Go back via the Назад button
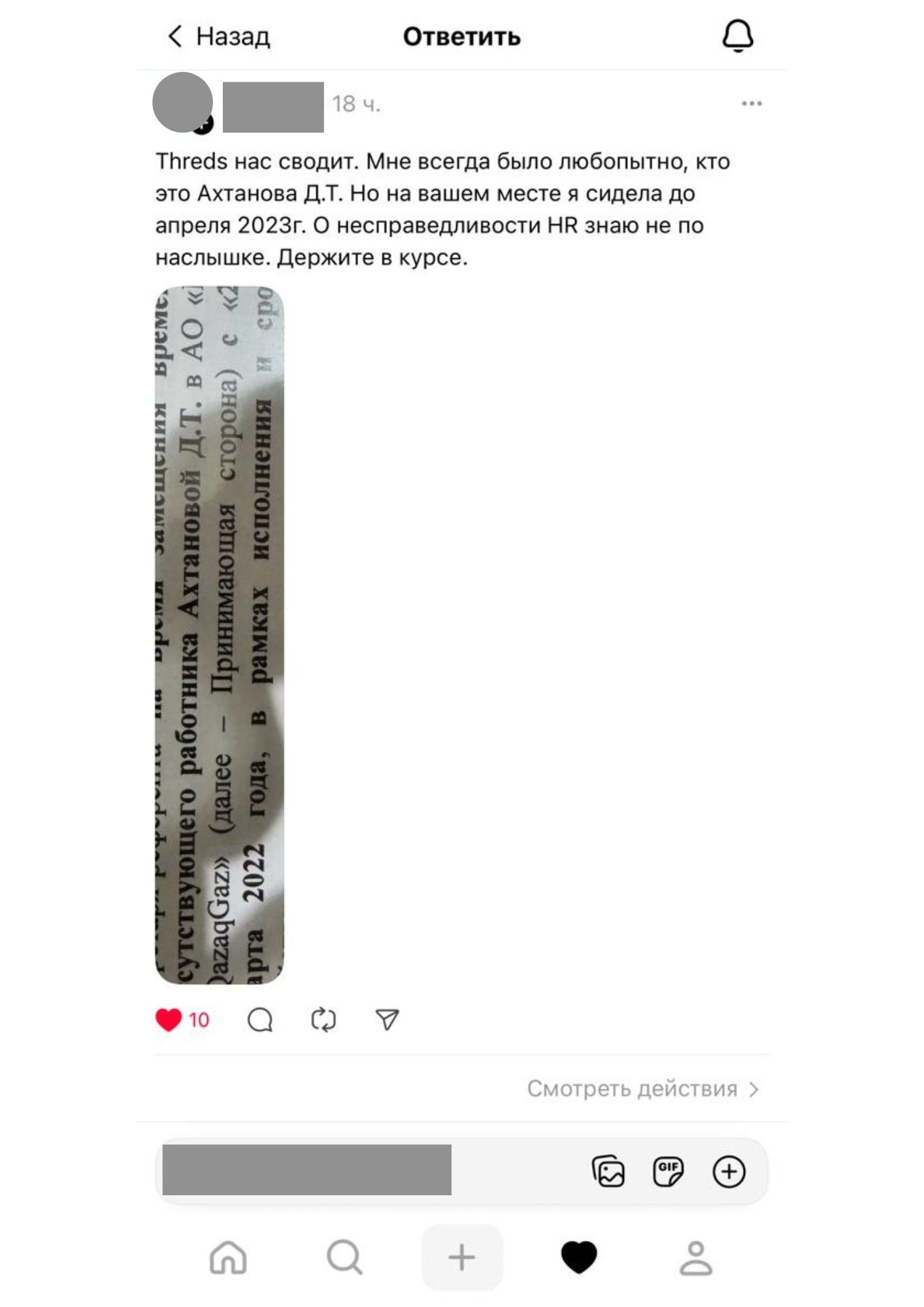The height and width of the screenshot is (1307, 924). pos(219,37)
